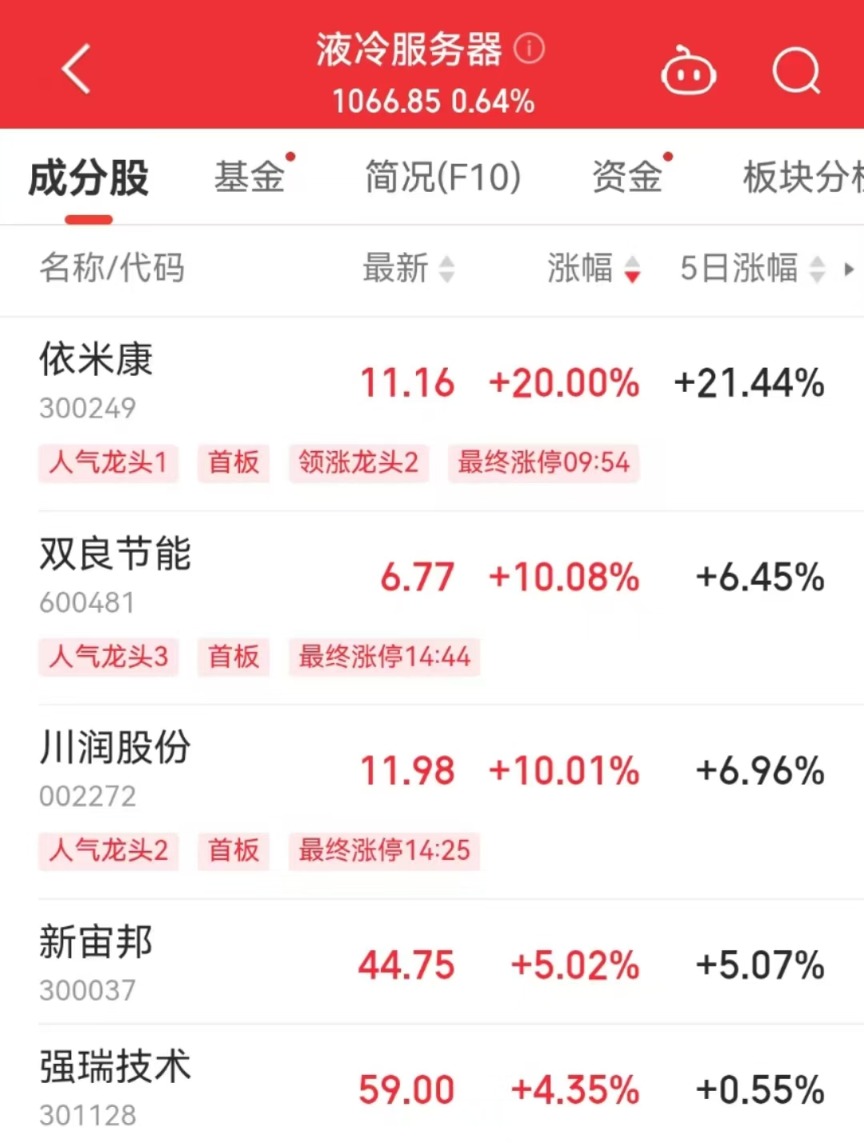Open the info icon beside 液冷服务器

click(x=529, y=48)
